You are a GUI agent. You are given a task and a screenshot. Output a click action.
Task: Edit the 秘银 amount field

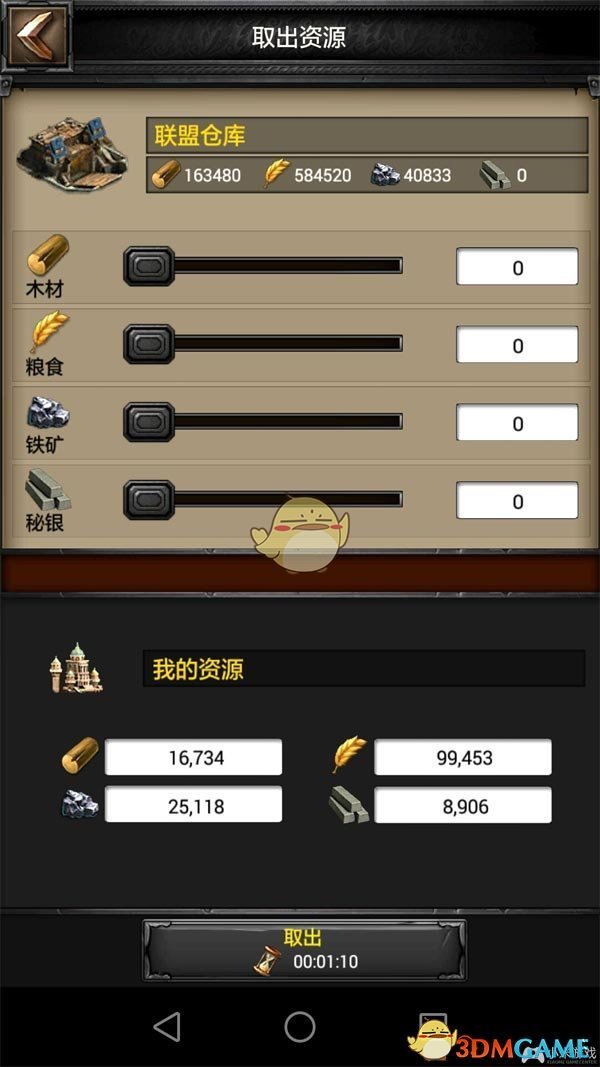(517, 501)
